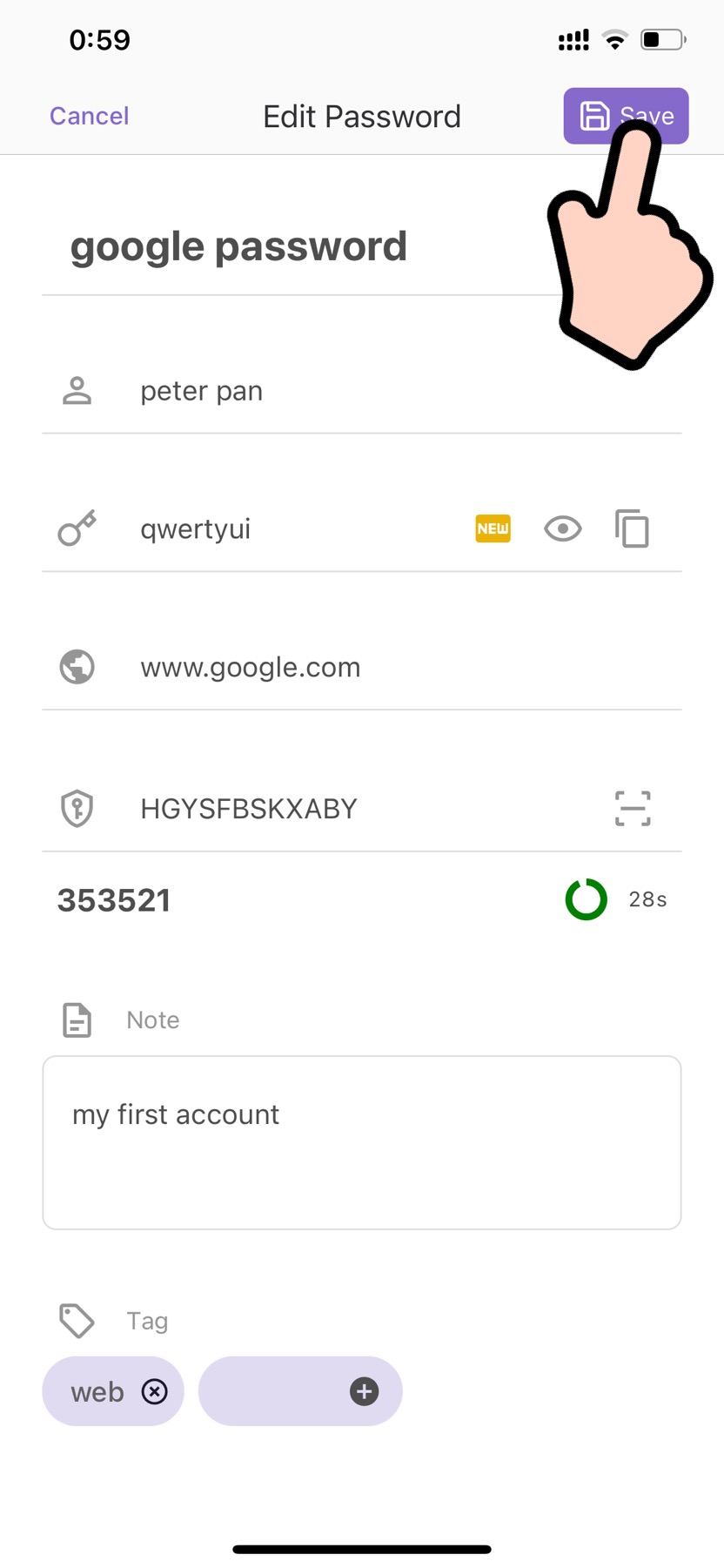Remove the web tag

coord(155,1391)
